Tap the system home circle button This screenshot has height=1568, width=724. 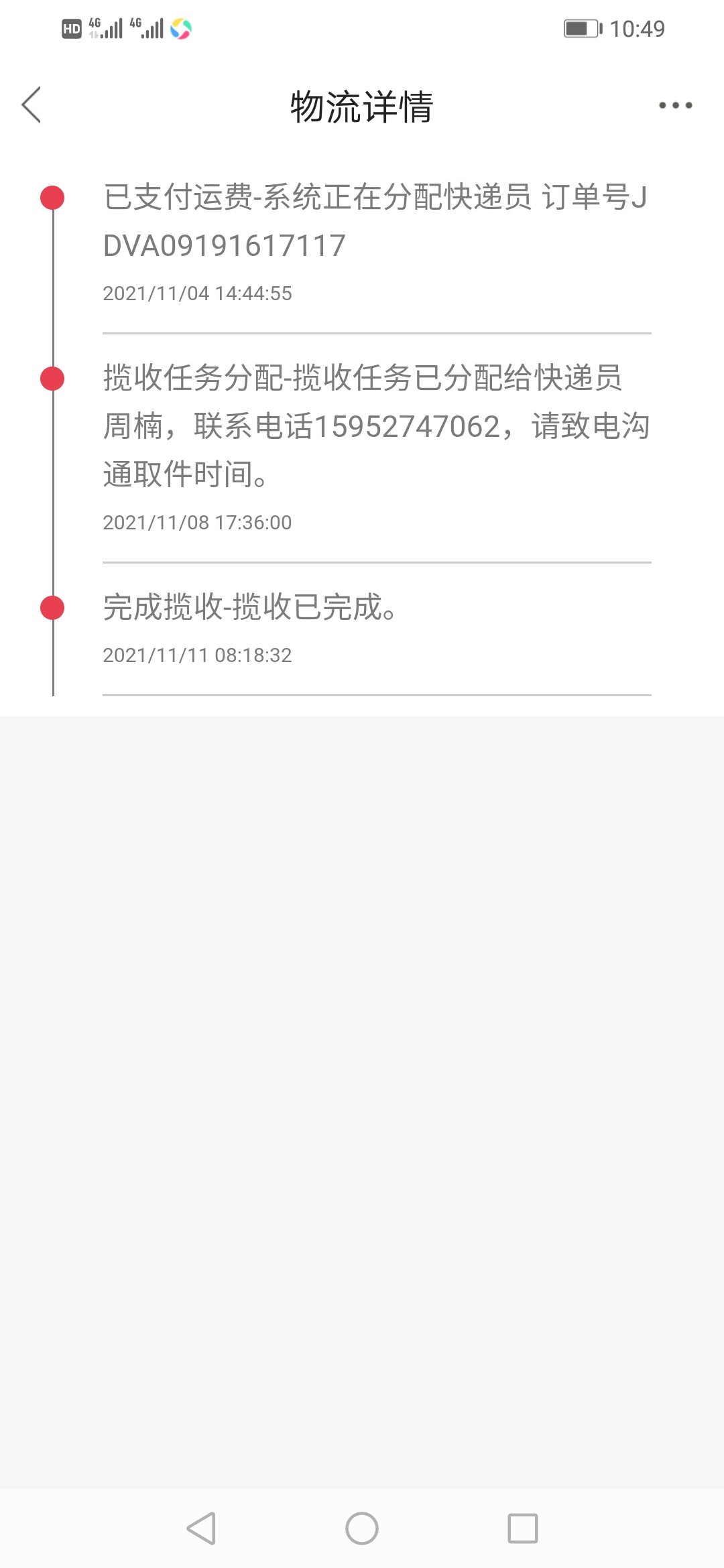[x=362, y=1528]
